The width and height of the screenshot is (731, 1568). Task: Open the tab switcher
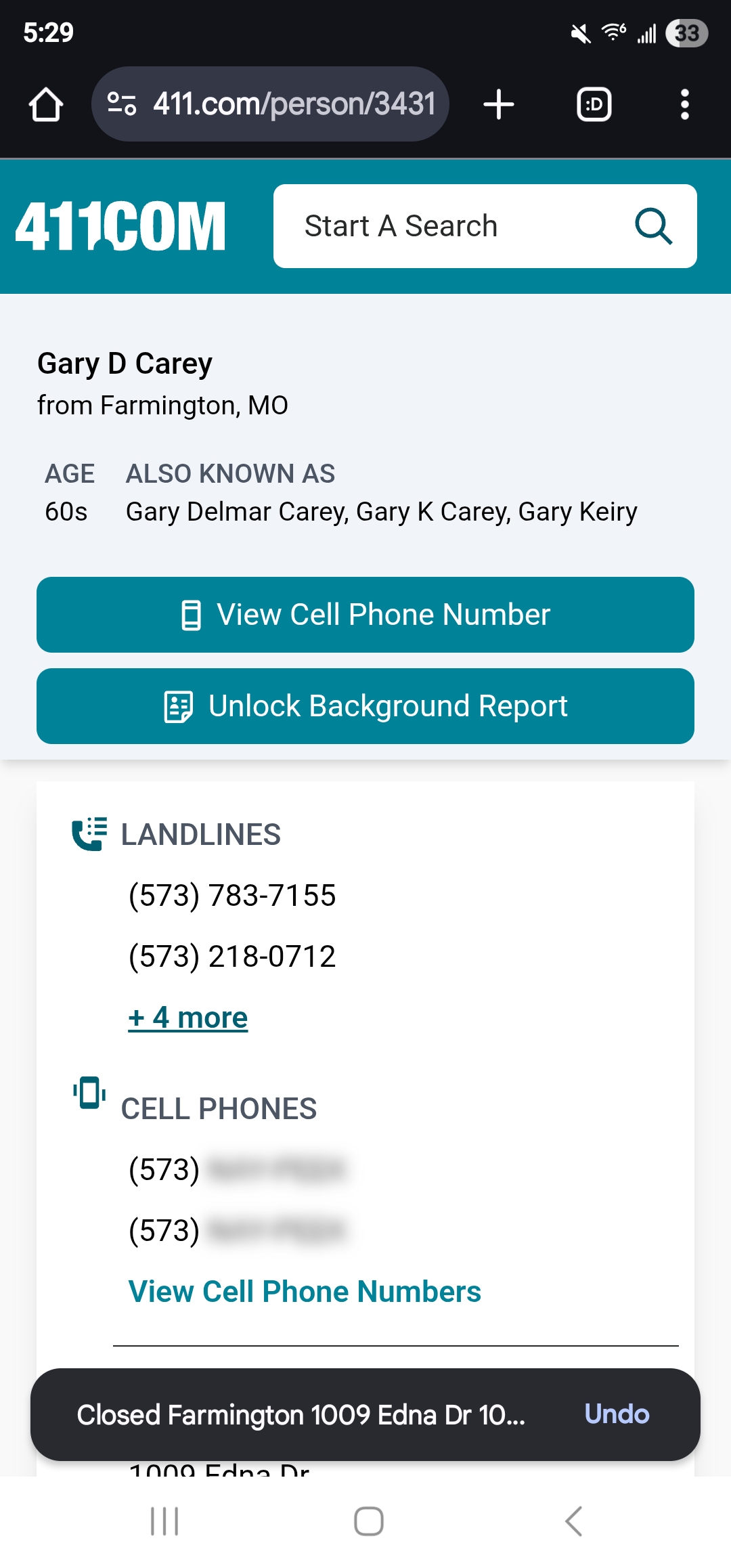[x=594, y=105]
